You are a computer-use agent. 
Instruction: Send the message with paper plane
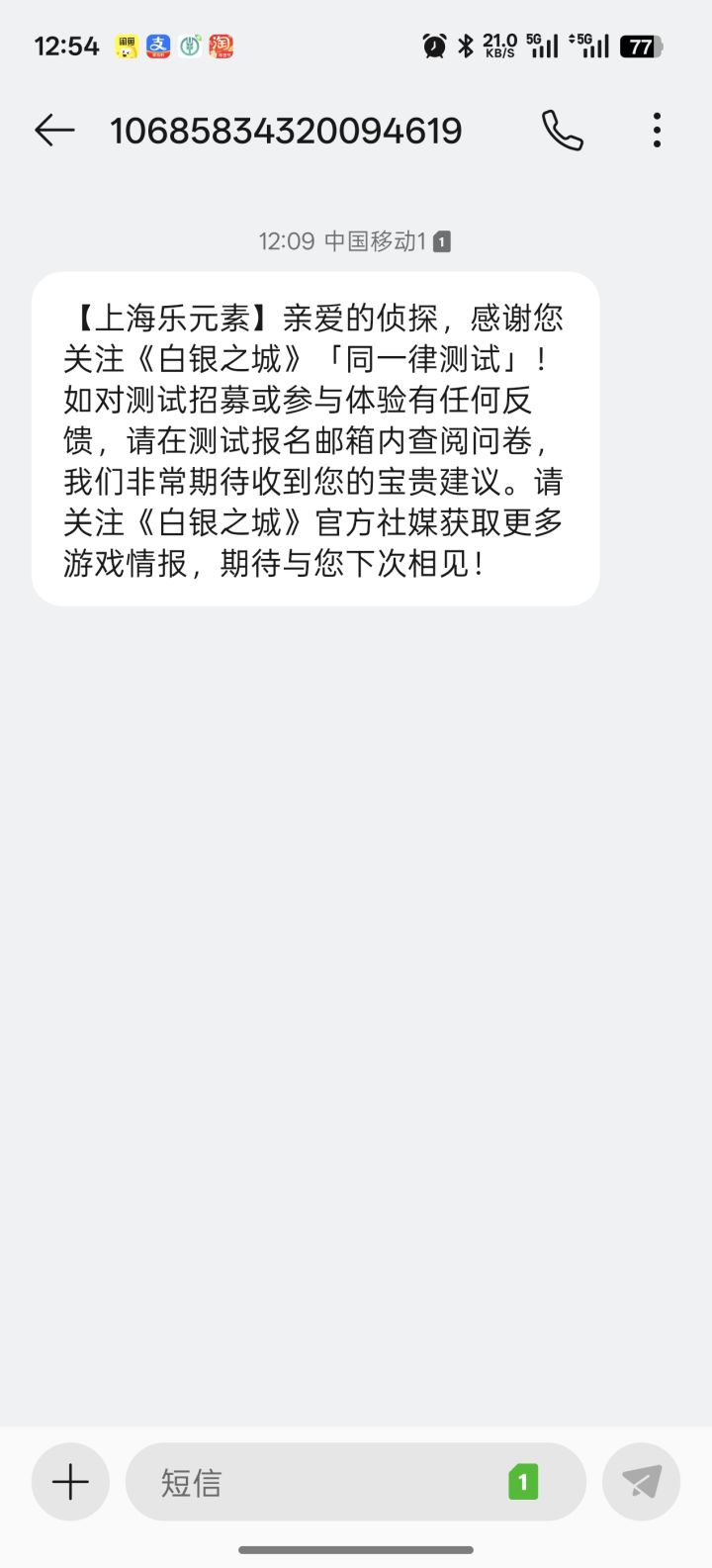642,1482
